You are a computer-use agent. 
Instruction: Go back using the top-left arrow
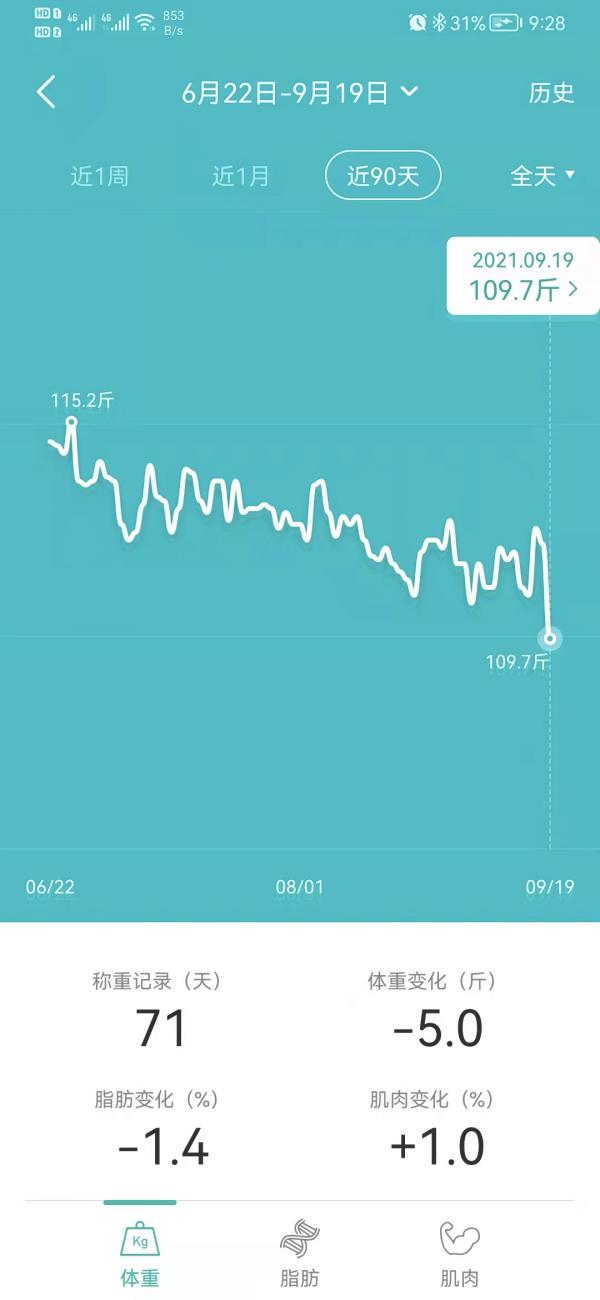46,93
